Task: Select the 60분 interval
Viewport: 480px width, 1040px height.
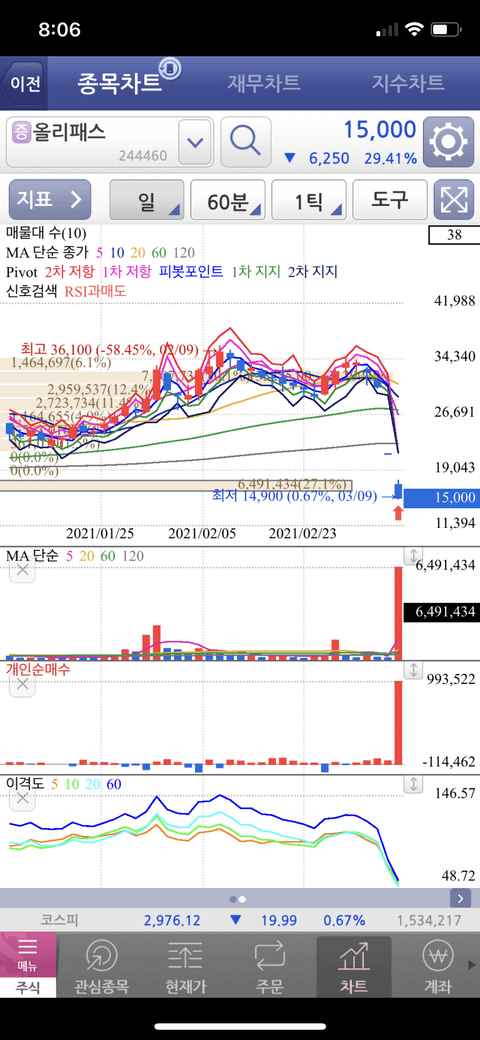Action: (228, 199)
